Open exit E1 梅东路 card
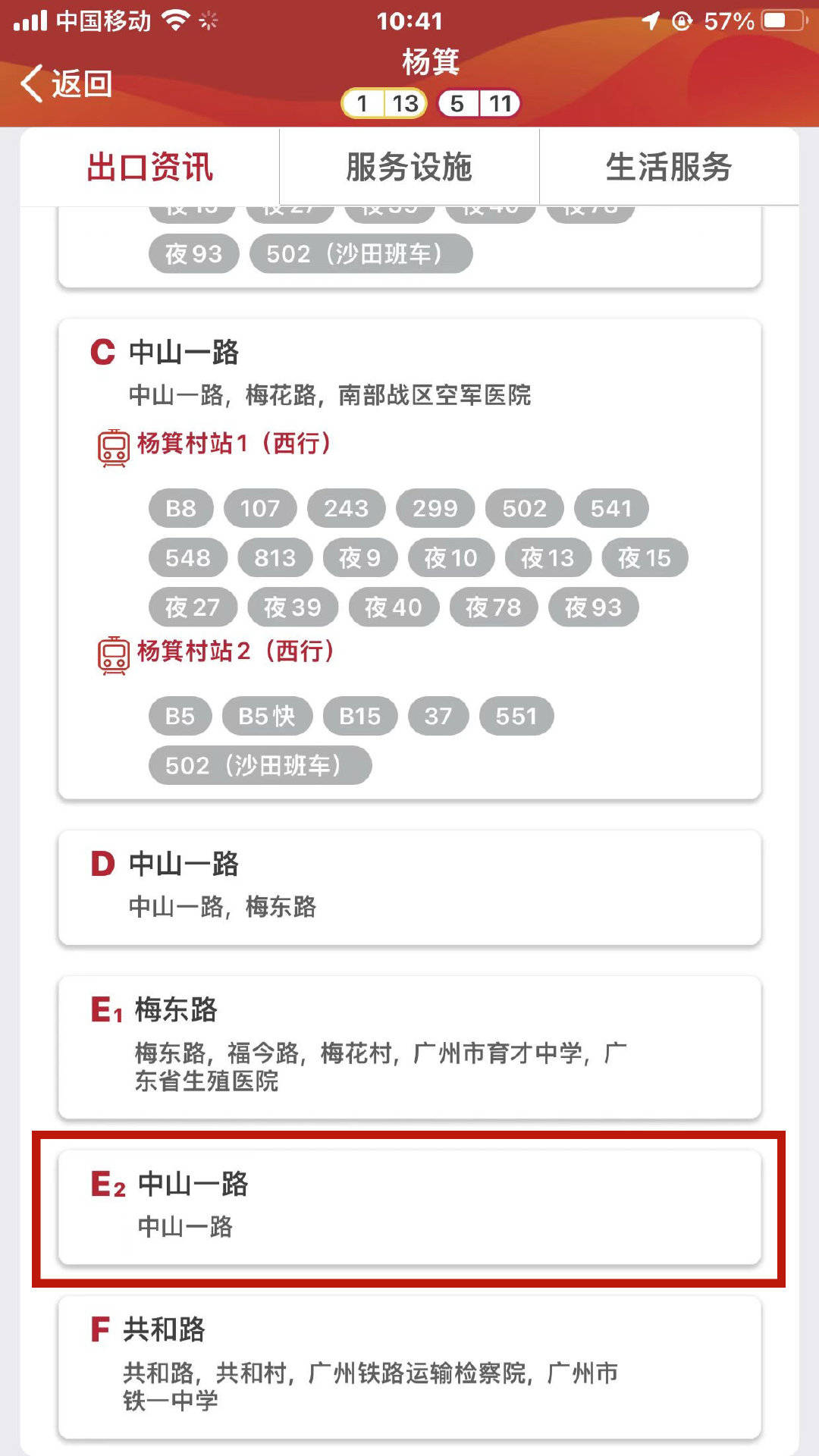 point(409,1047)
